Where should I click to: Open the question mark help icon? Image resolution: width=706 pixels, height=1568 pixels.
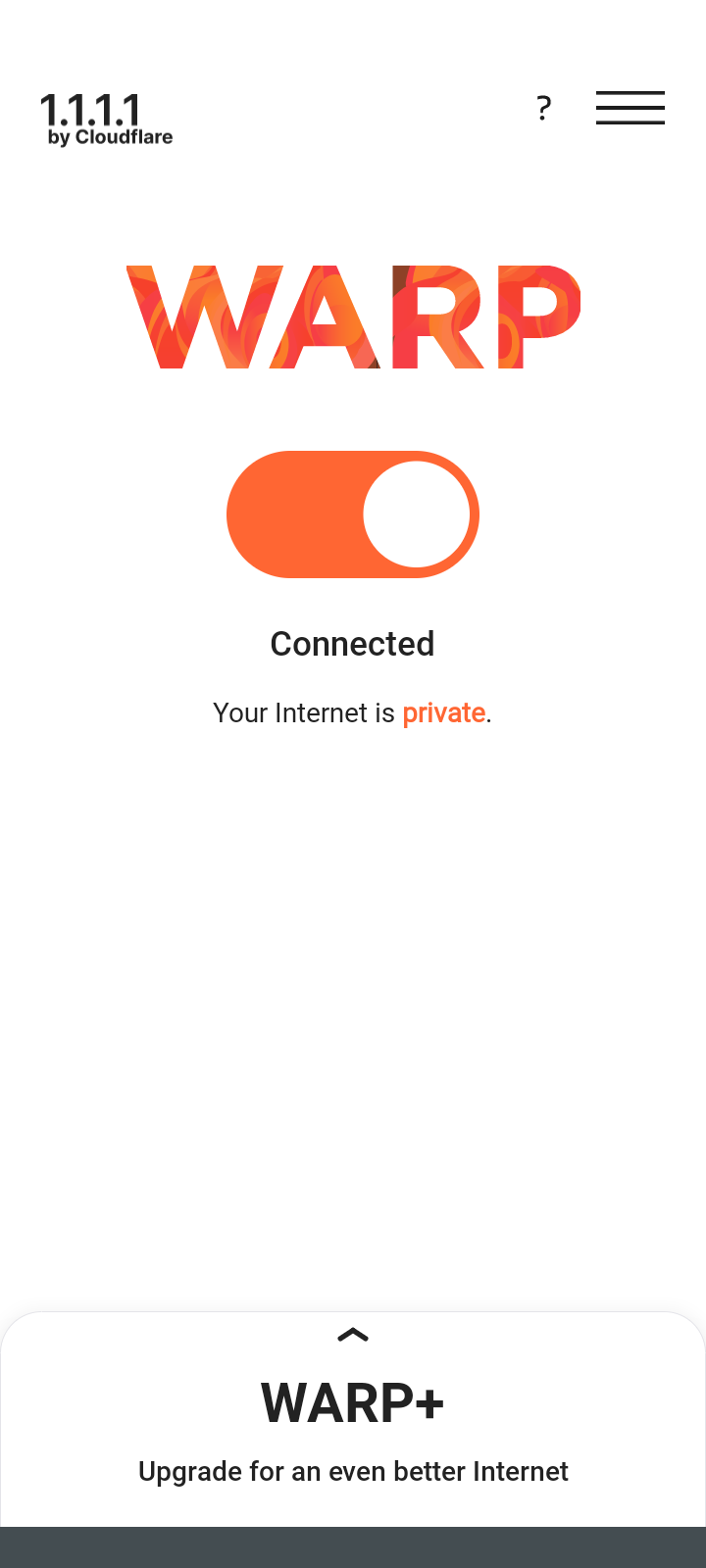pos(544,108)
